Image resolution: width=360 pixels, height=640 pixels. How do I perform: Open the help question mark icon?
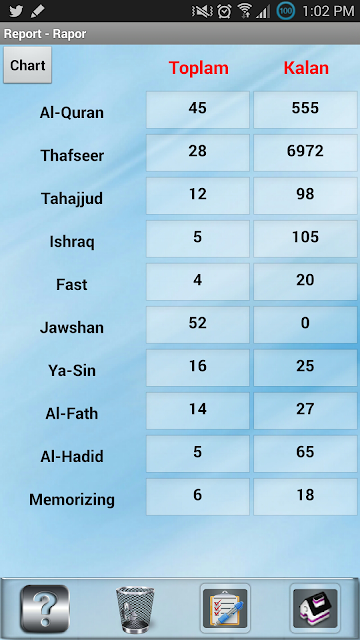pyautogui.click(x=45, y=609)
